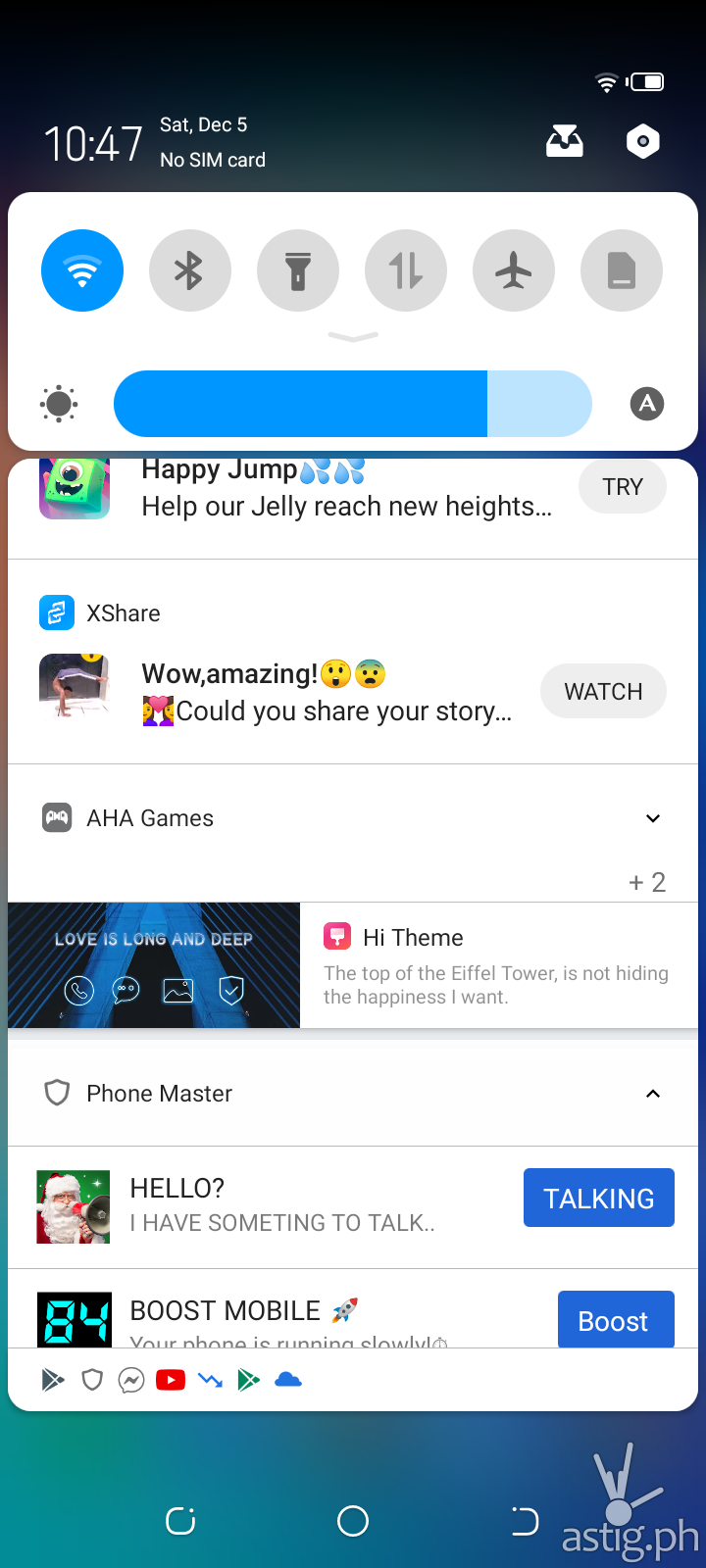Open recent apps from navigation bar
Screen dimensions: 706x1568
pyautogui.click(x=180, y=1521)
